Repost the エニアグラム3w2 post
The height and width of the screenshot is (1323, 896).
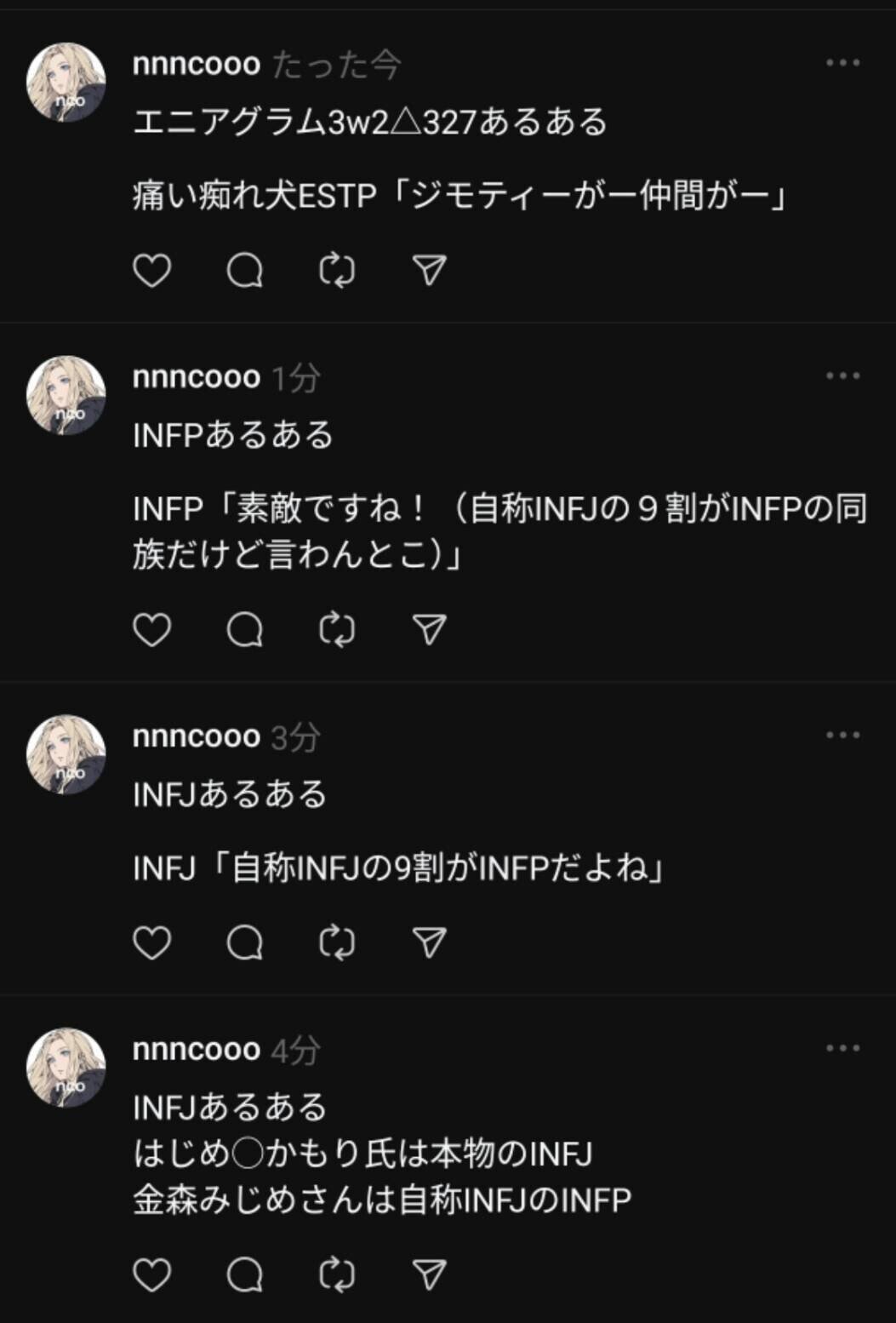(337, 271)
